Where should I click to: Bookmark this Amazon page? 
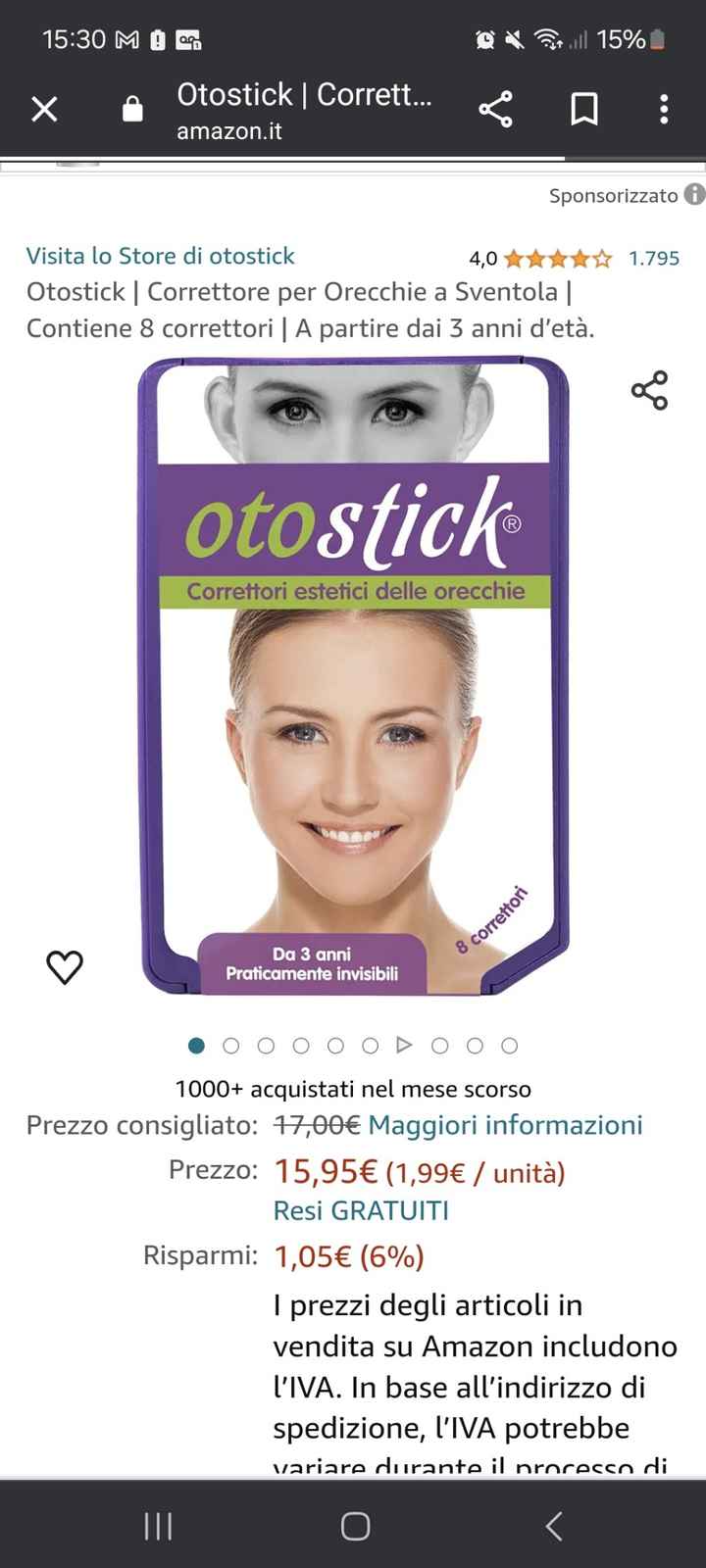pyautogui.click(x=583, y=110)
